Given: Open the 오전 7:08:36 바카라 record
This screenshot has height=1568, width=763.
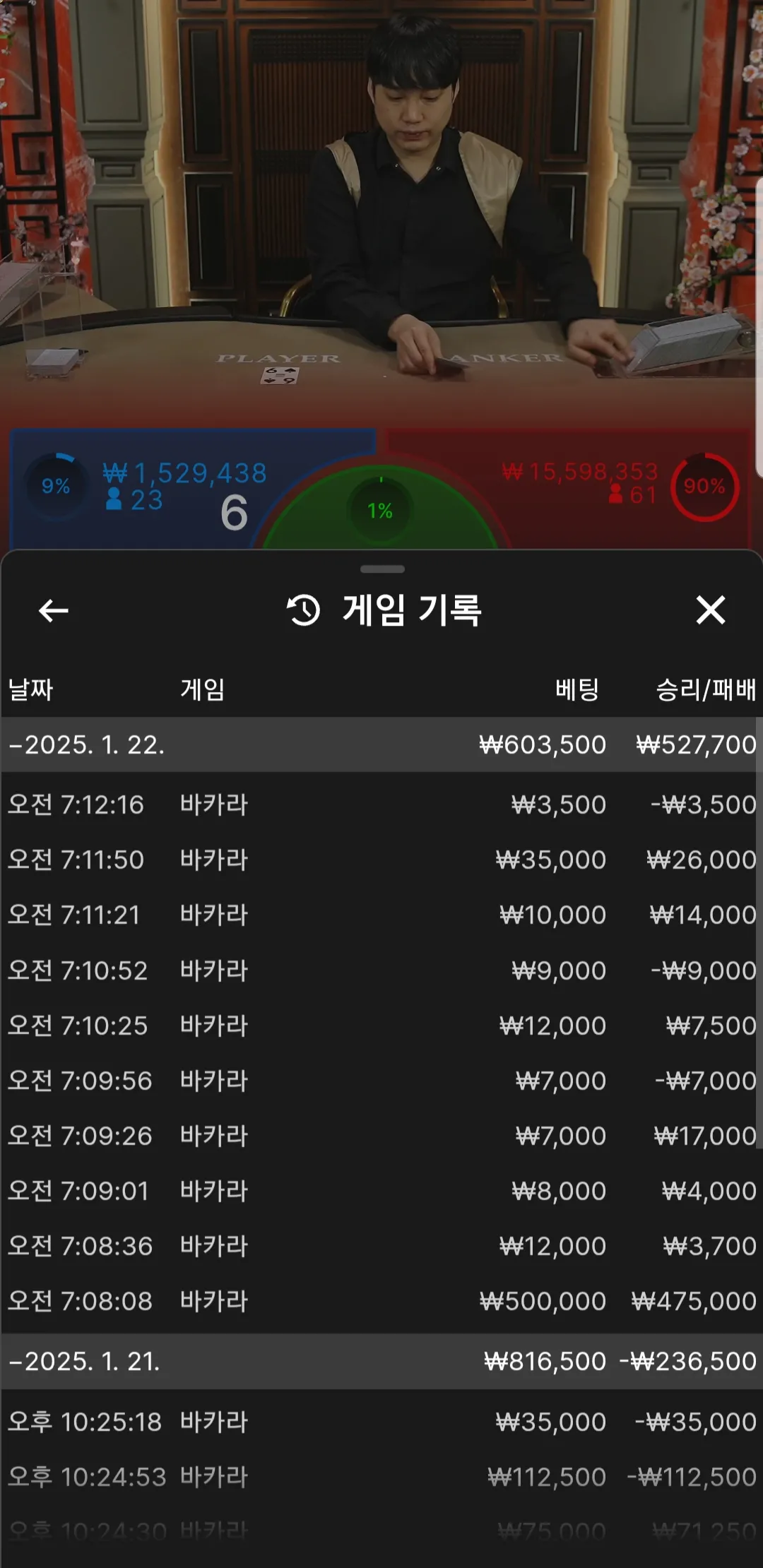Looking at the screenshot, I should click(x=381, y=1246).
